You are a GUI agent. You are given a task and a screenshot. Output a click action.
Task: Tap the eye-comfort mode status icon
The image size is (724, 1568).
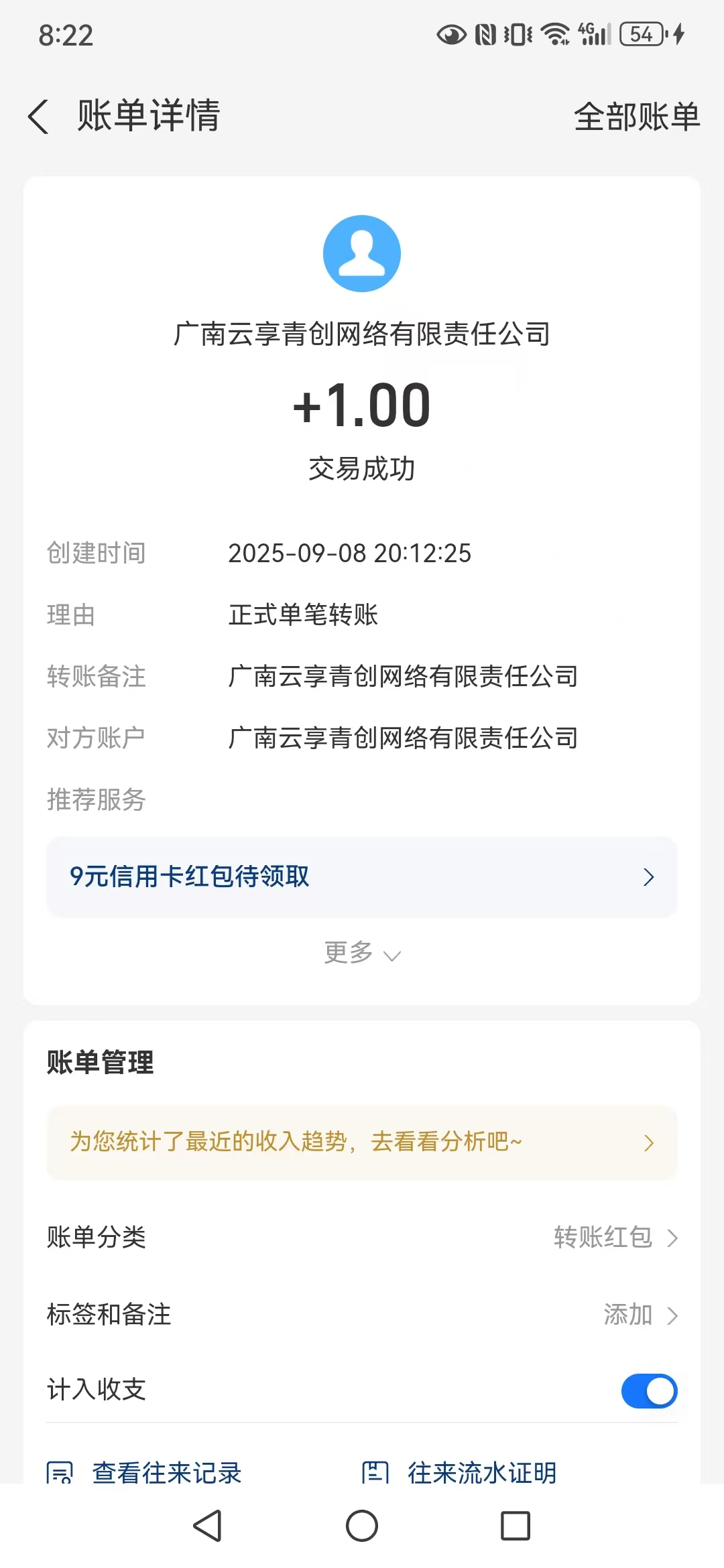(450, 34)
